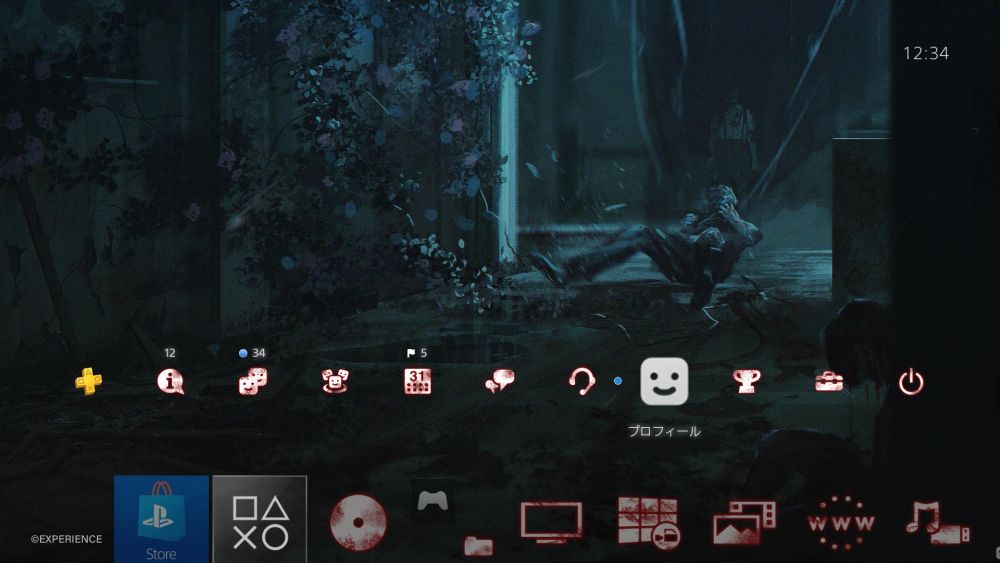Open notifications with 12 badge
Viewport: 1000px width, 563px height.
point(171,381)
